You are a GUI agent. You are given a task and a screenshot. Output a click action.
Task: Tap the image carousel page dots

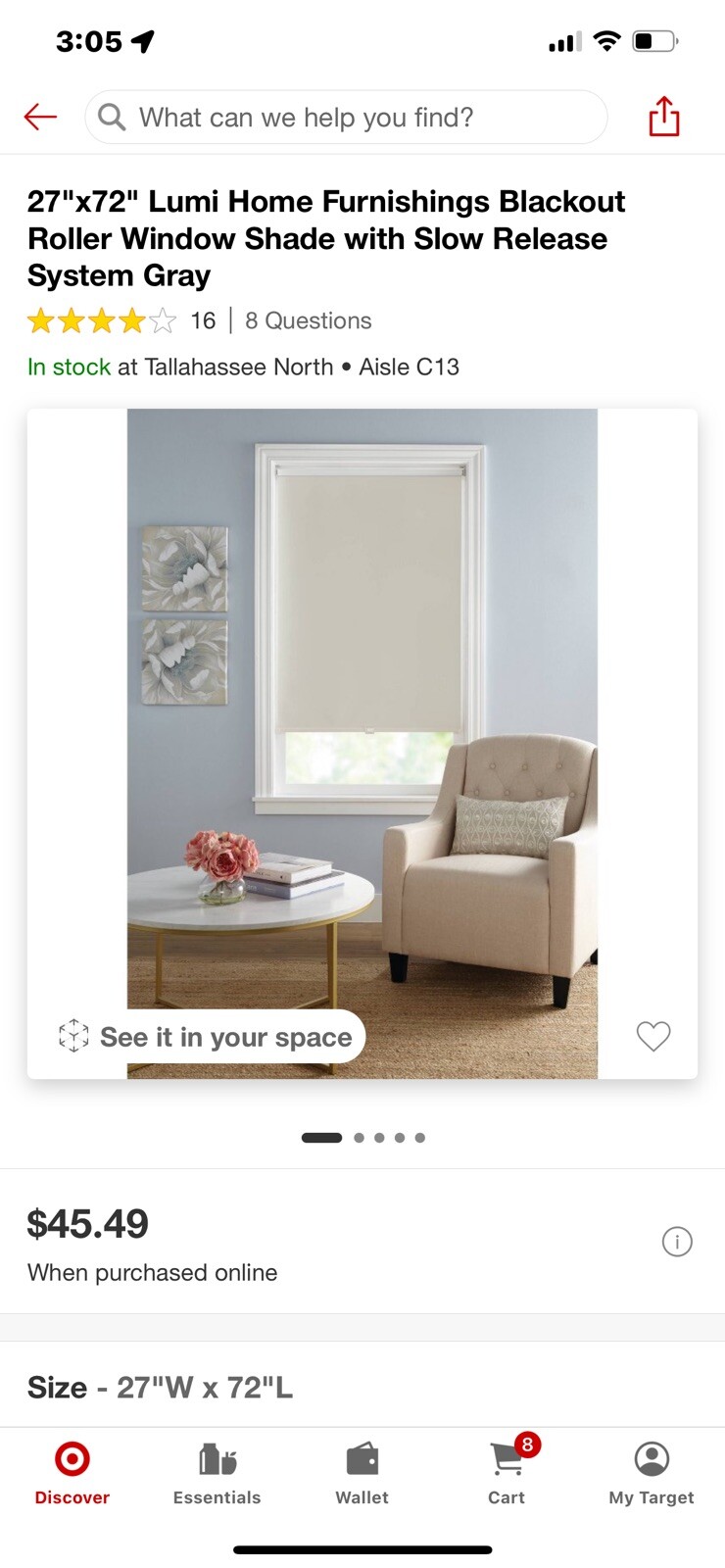point(362,1138)
